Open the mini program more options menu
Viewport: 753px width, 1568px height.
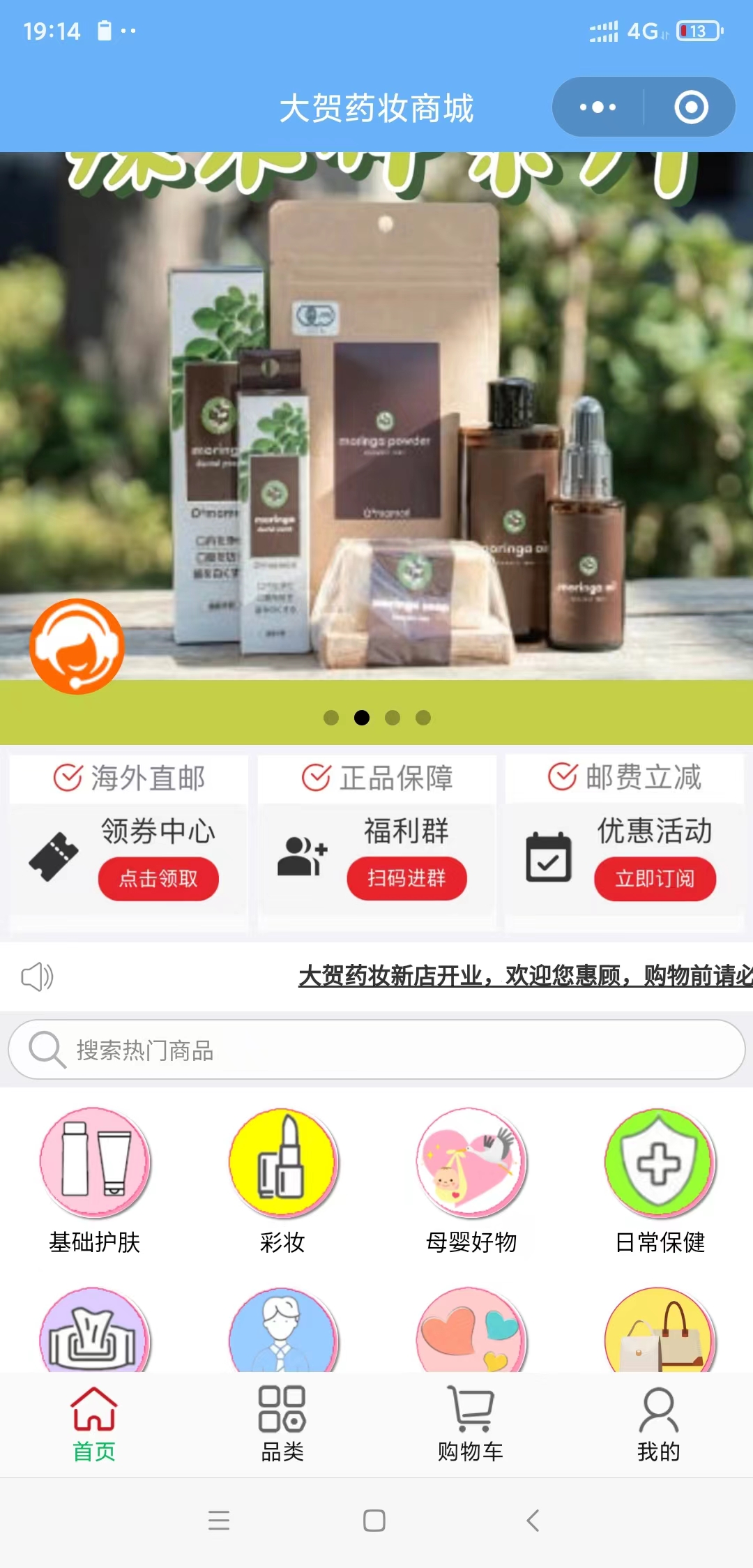pyautogui.click(x=598, y=107)
